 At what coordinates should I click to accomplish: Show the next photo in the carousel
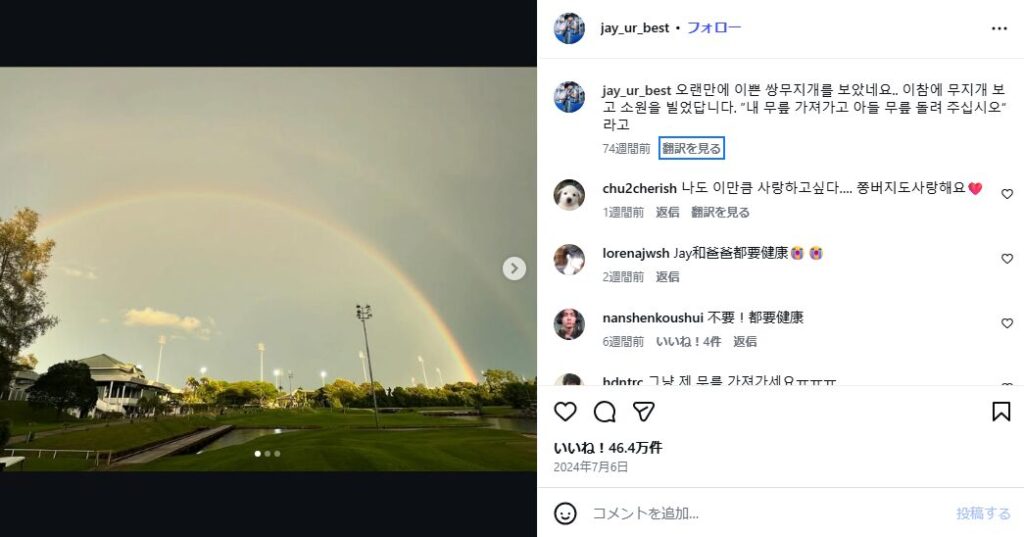coord(514,268)
